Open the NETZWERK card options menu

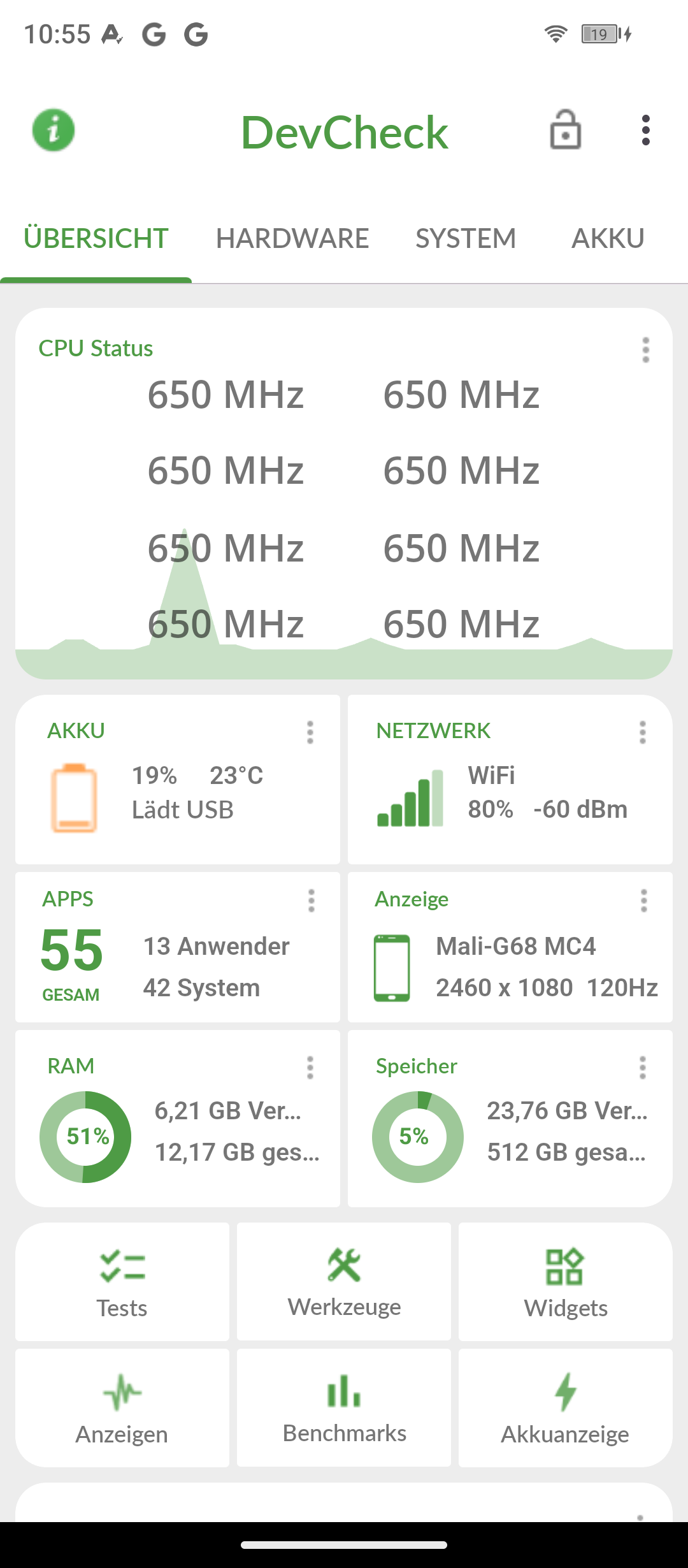(643, 732)
